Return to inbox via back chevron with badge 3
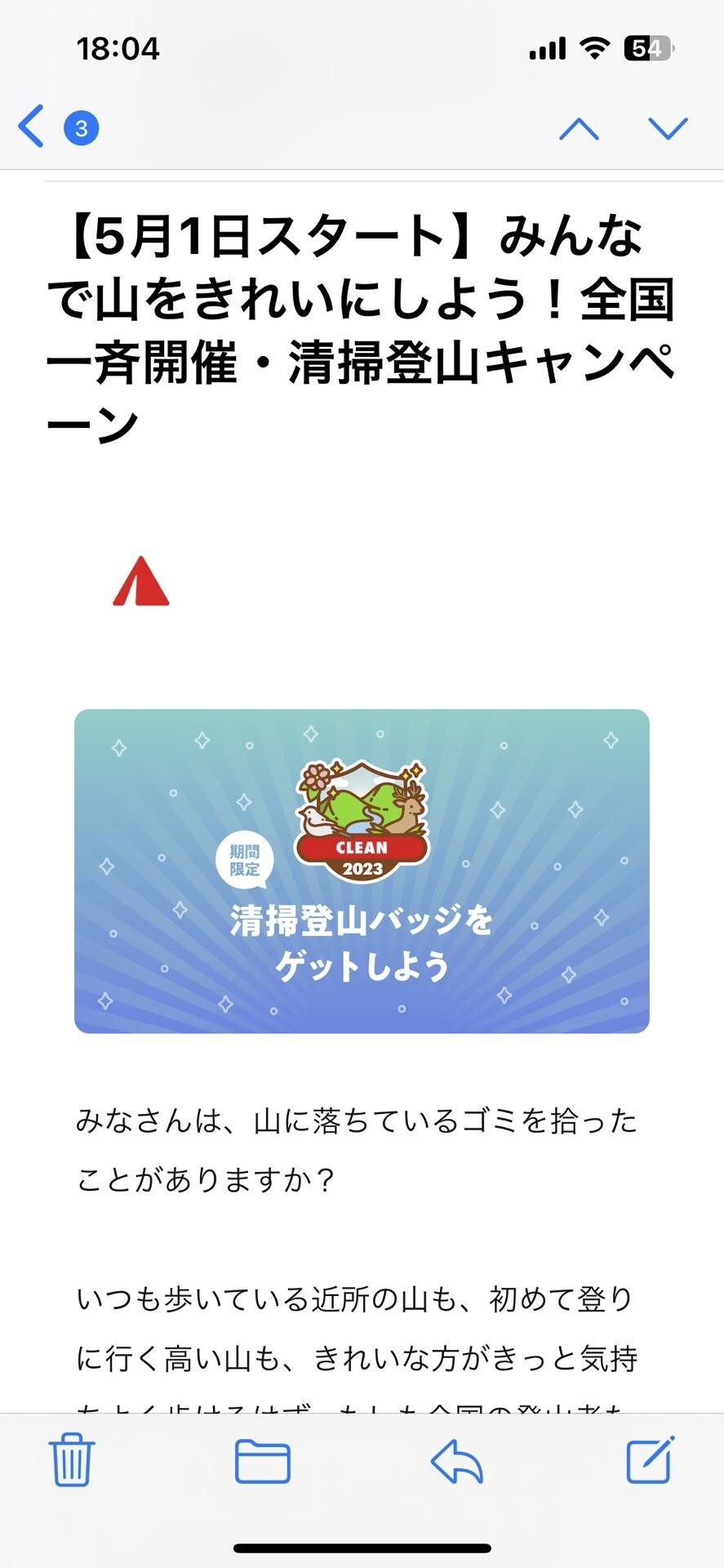Image resolution: width=724 pixels, height=1568 pixels. 29,127
